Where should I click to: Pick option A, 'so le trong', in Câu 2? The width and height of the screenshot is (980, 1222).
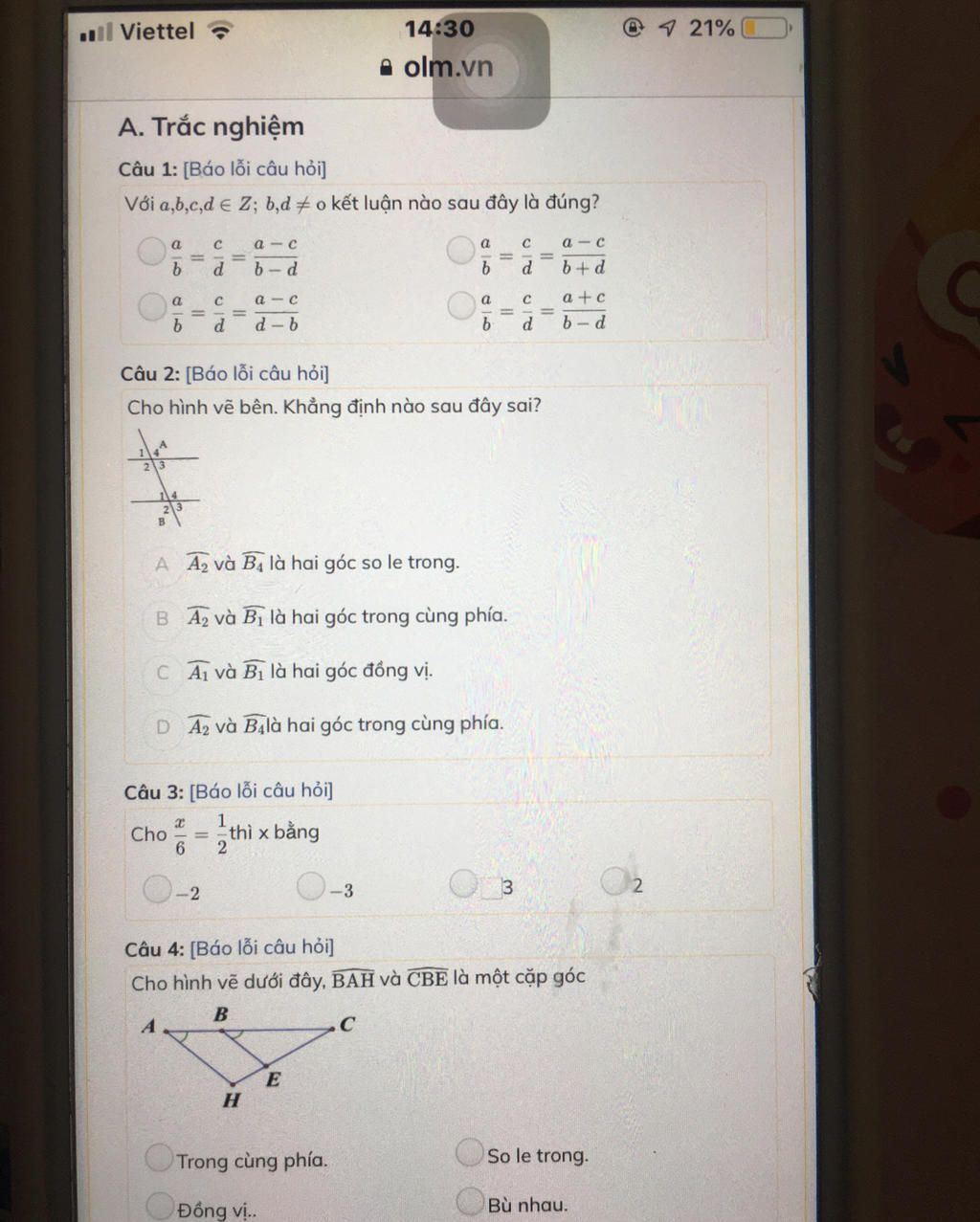click(x=163, y=564)
